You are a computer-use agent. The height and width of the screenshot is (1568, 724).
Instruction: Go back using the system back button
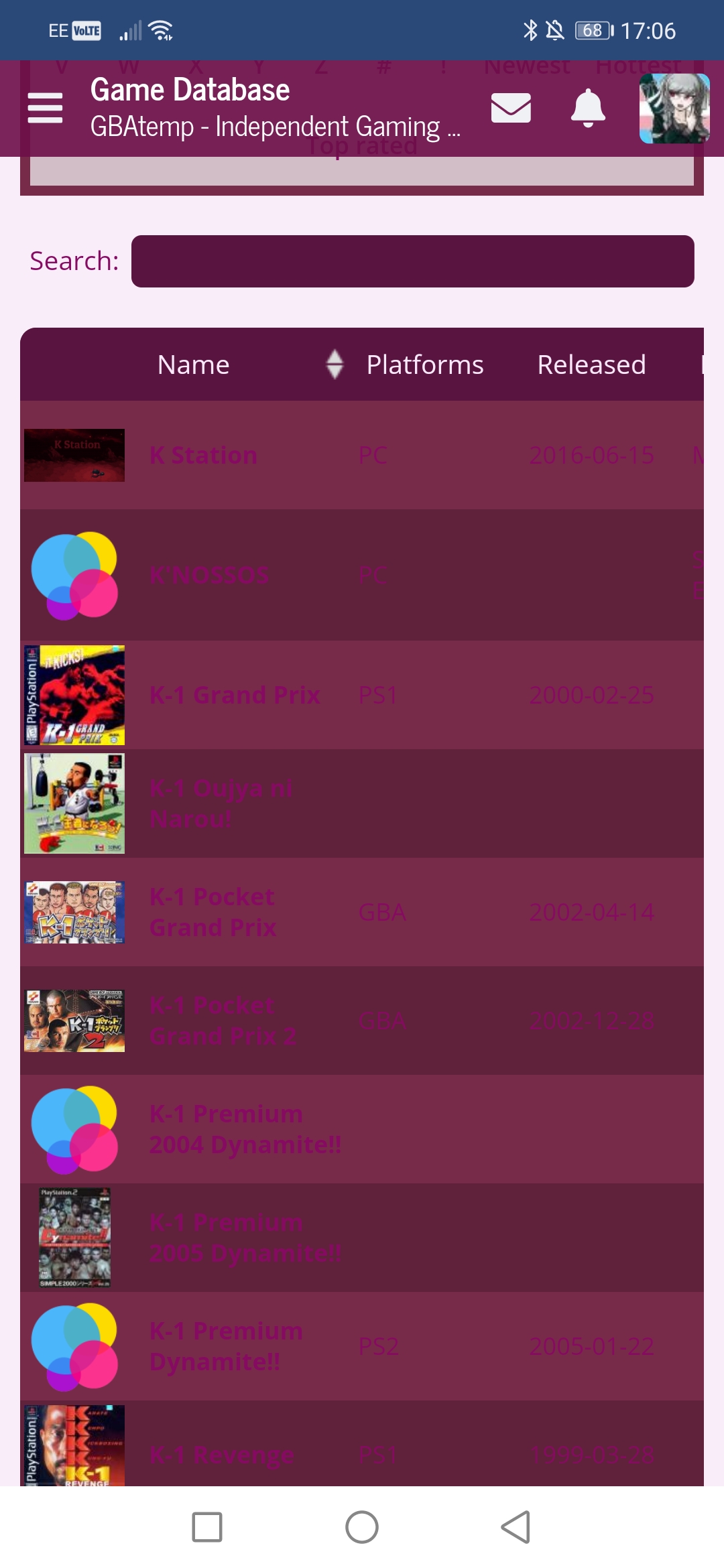516,1527
